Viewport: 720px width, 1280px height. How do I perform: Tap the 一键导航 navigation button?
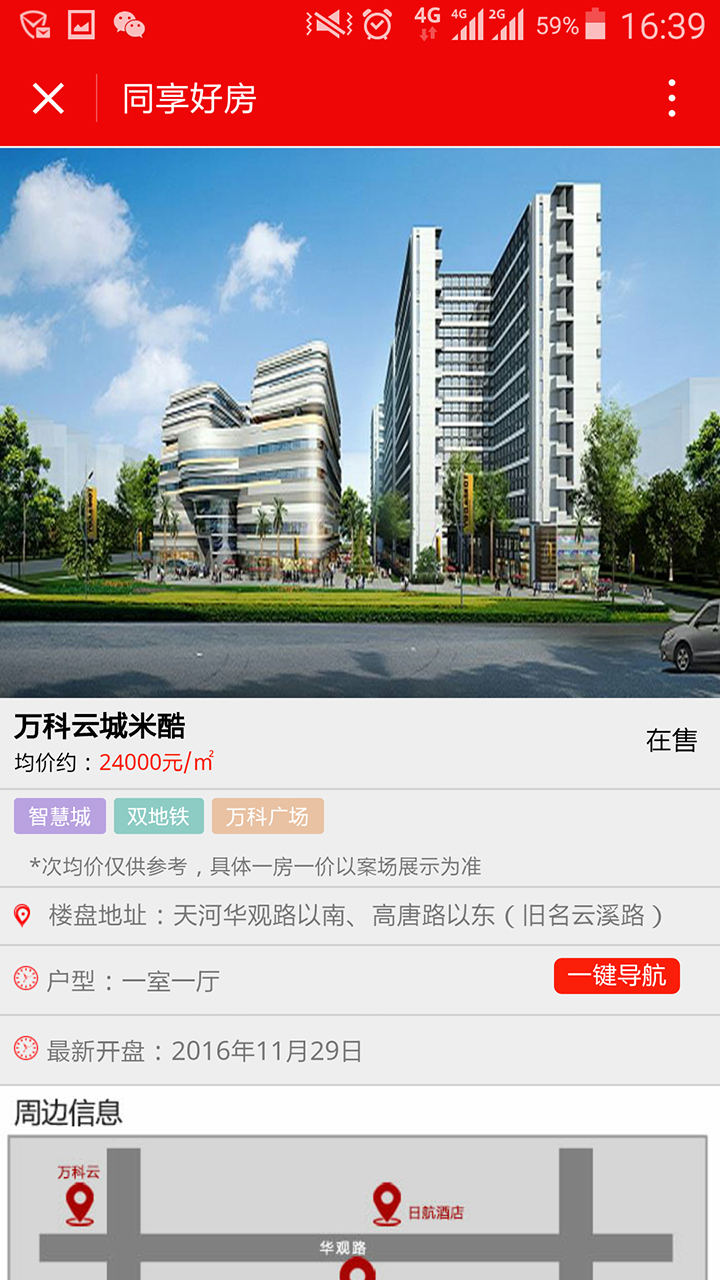[616, 976]
